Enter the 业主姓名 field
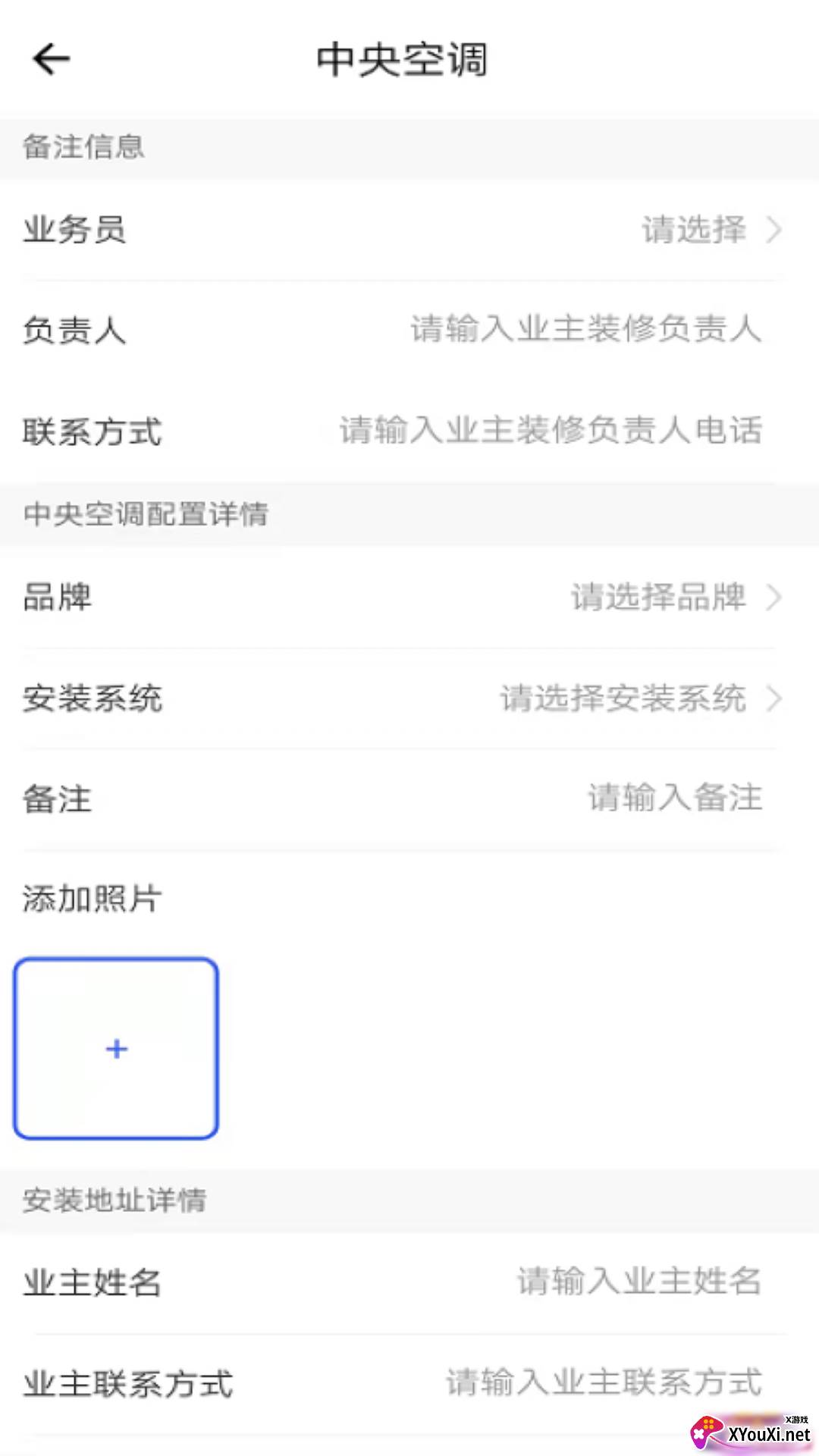The image size is (819, 1456). [x=639, y=1282]
